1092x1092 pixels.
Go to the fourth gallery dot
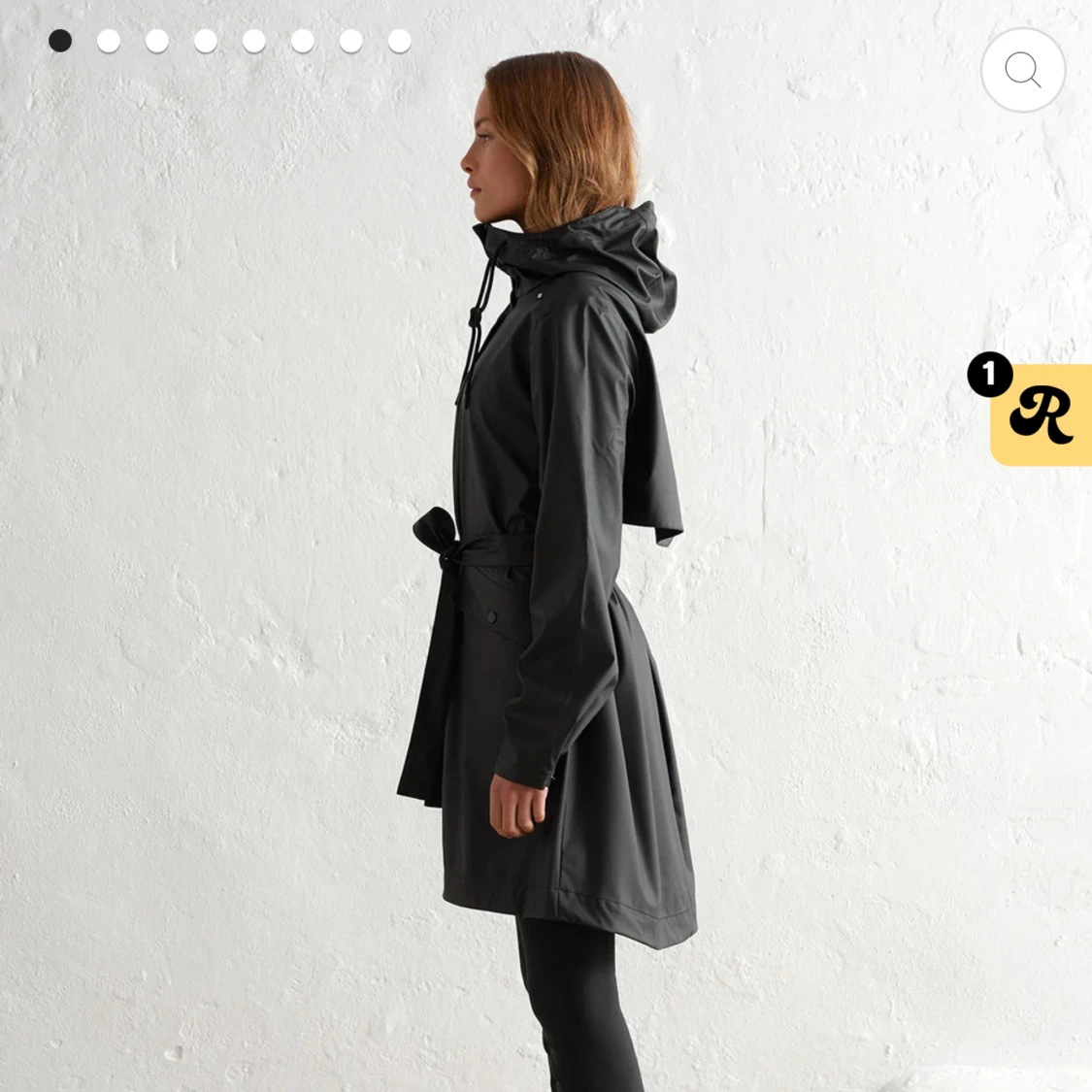206,41
